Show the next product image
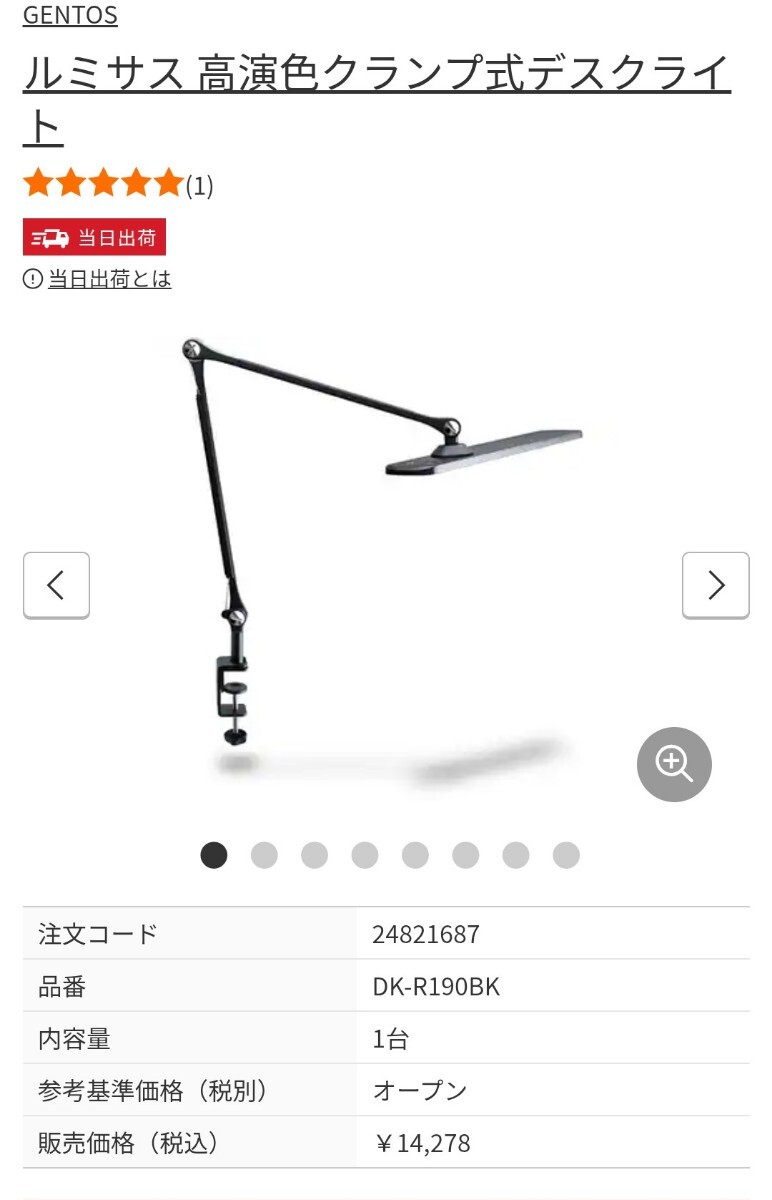 pyautogui.click(x=715, y=585)
